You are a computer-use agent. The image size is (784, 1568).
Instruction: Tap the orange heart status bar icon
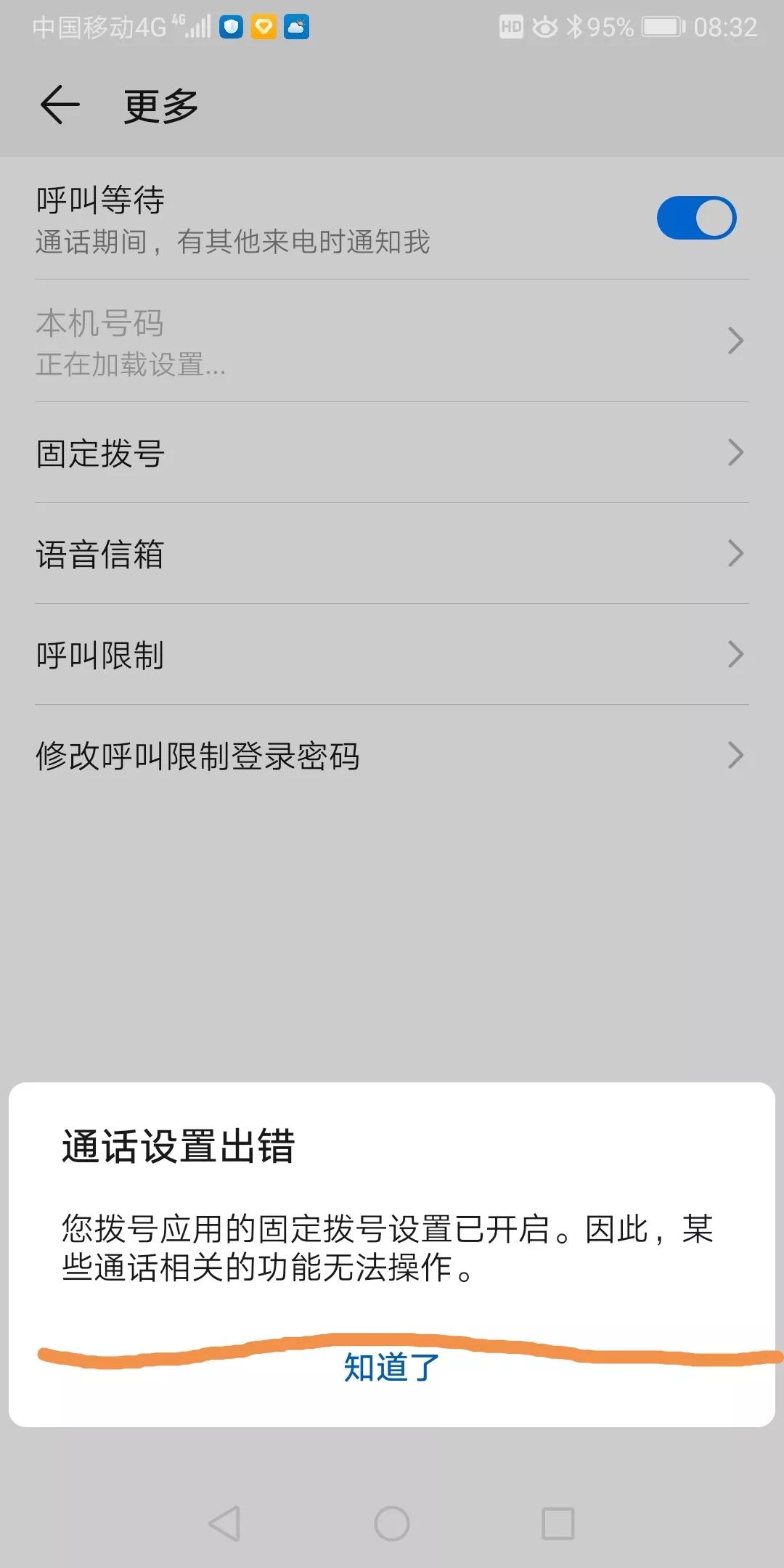[x=264, y=28]
